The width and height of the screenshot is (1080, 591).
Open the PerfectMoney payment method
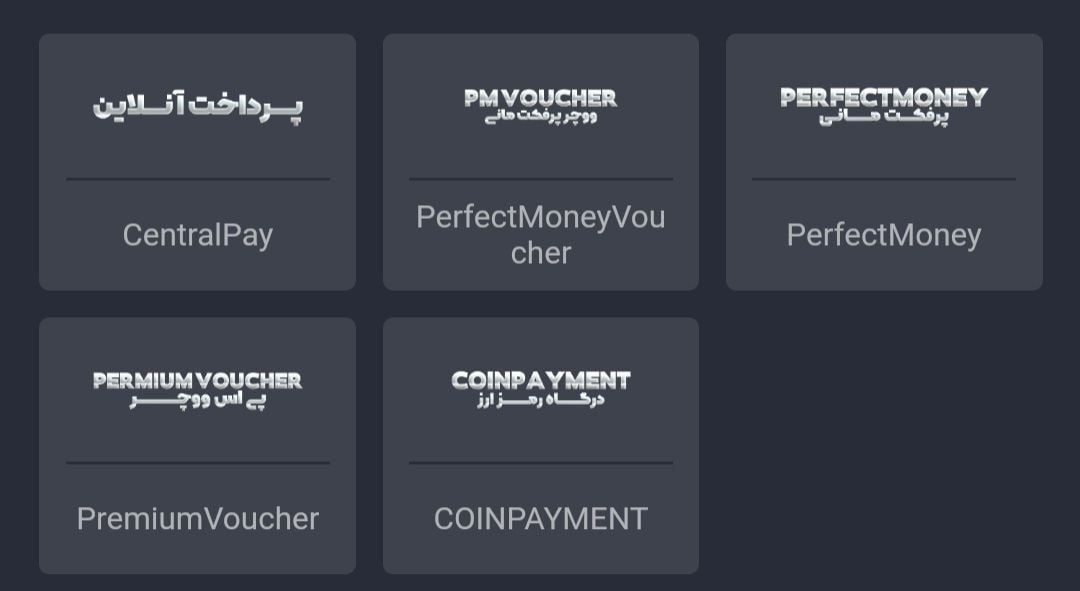click(884, 162)
